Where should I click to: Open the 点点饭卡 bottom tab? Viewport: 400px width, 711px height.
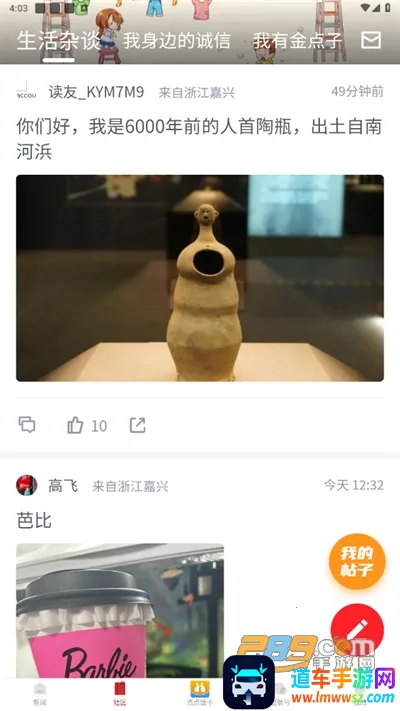[200, 694]
